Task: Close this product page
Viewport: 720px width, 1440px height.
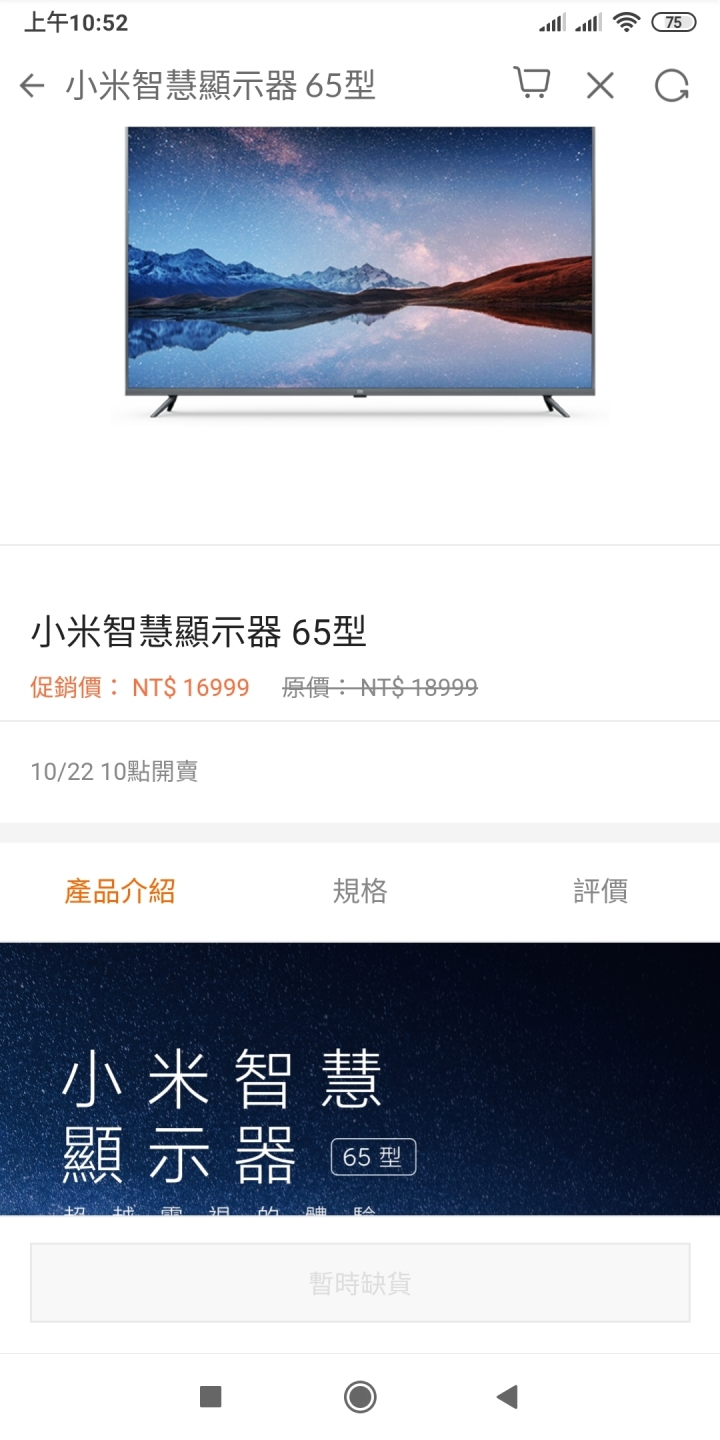Action: tap(600, 86)
